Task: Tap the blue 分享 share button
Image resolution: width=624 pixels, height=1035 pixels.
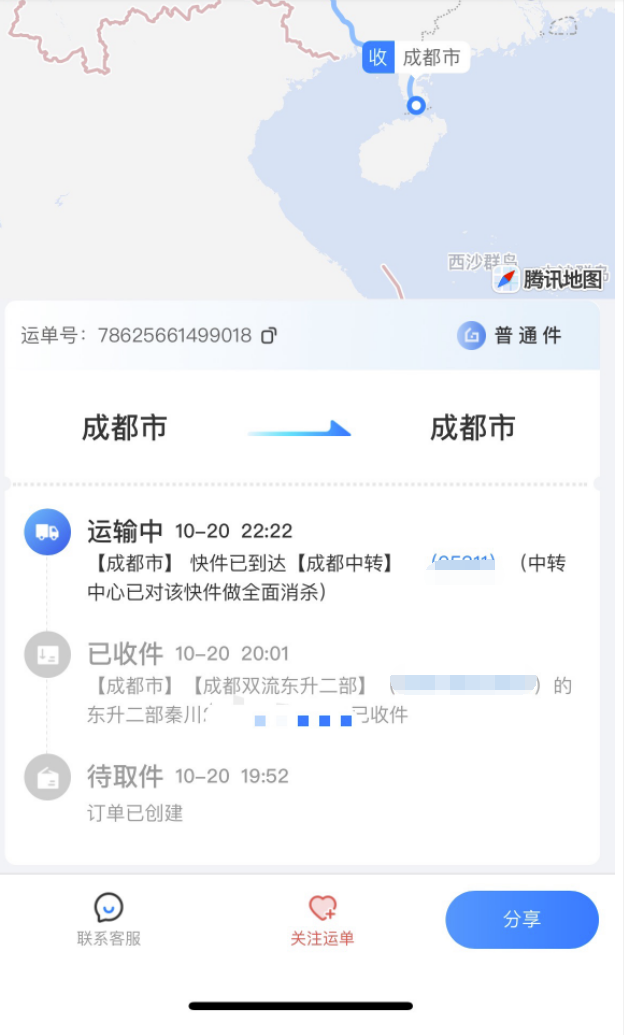Action: (x=522, y=919)
